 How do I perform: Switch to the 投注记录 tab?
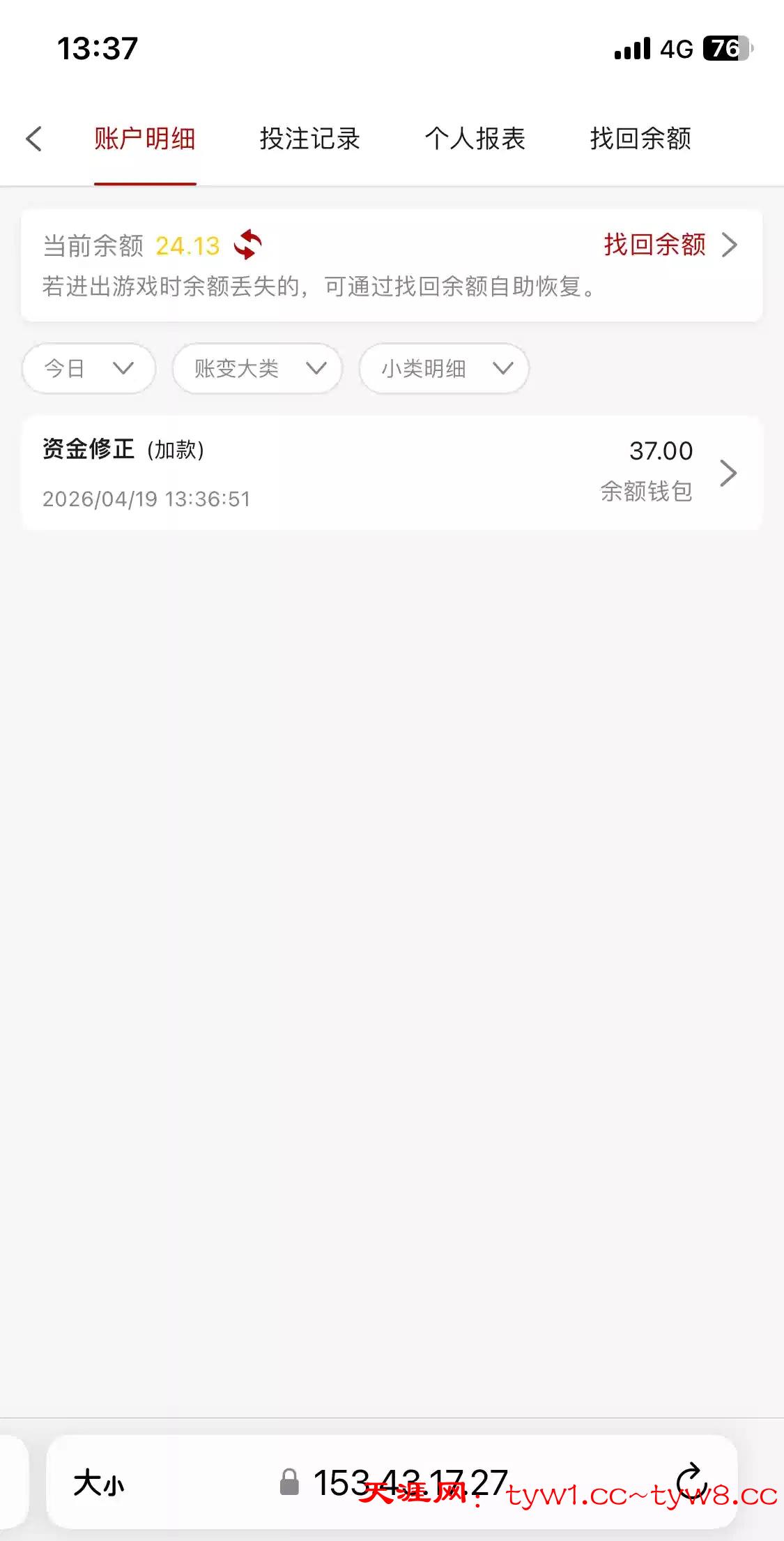pyautogui.click(x=309, y=139)
